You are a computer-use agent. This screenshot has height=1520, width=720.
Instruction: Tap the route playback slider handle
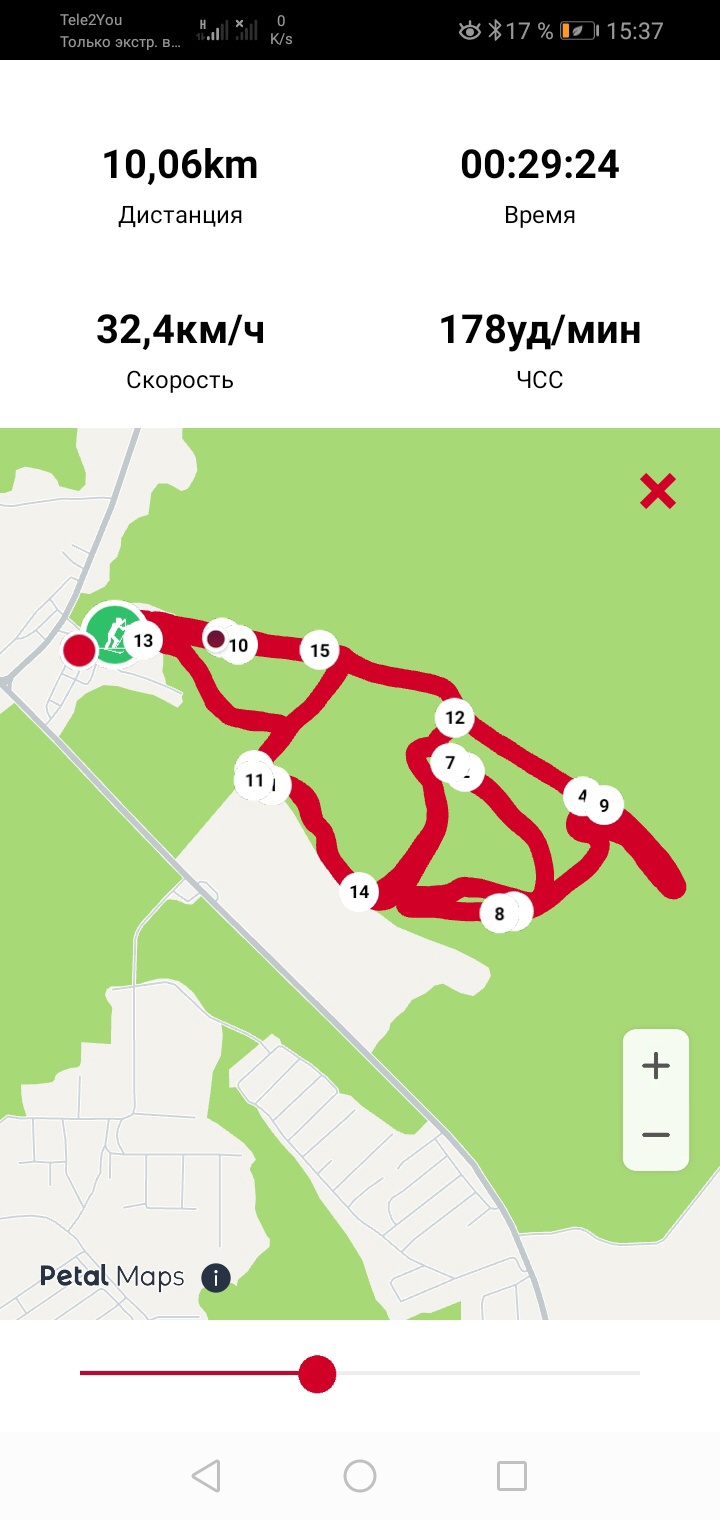[x=318, y=1373]
